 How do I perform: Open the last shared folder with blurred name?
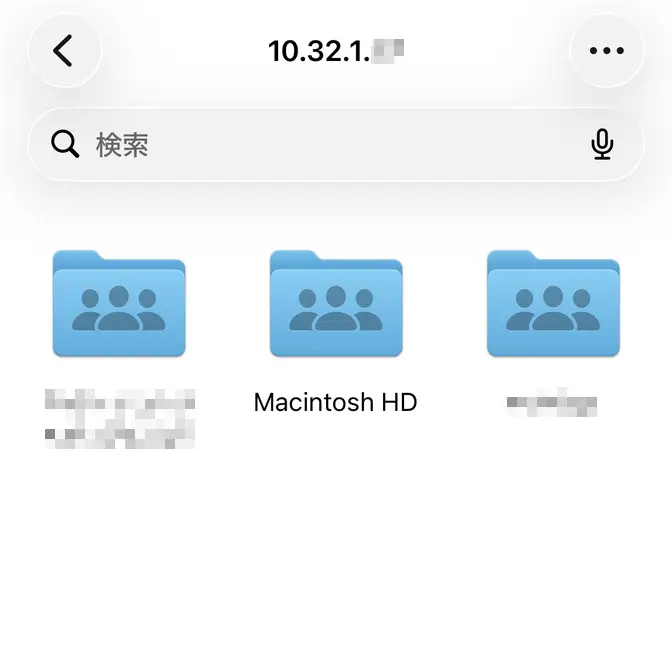pyautogui.click(x=552, y=305)
